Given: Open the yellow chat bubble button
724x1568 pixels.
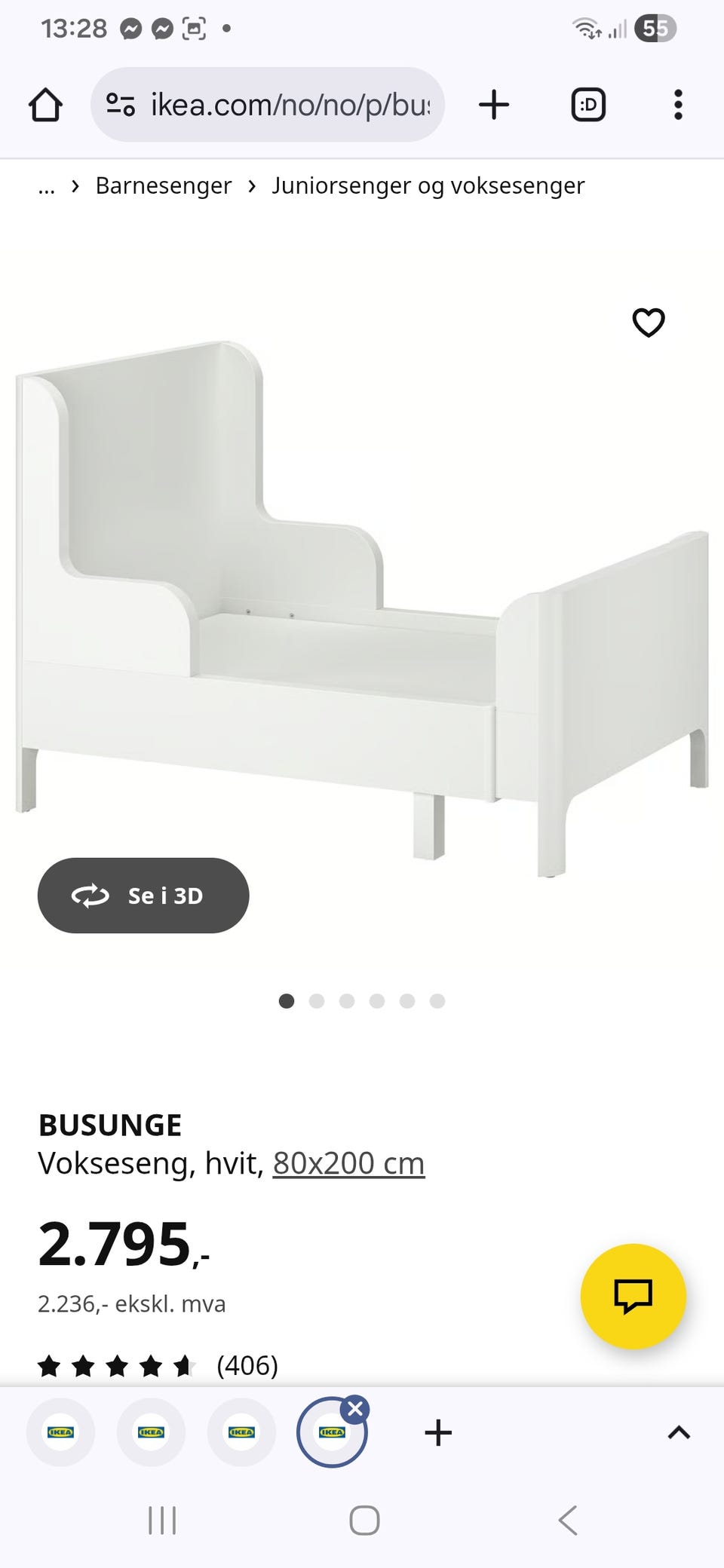Looking at the screenshot, I should click(x=633, y=1297).
